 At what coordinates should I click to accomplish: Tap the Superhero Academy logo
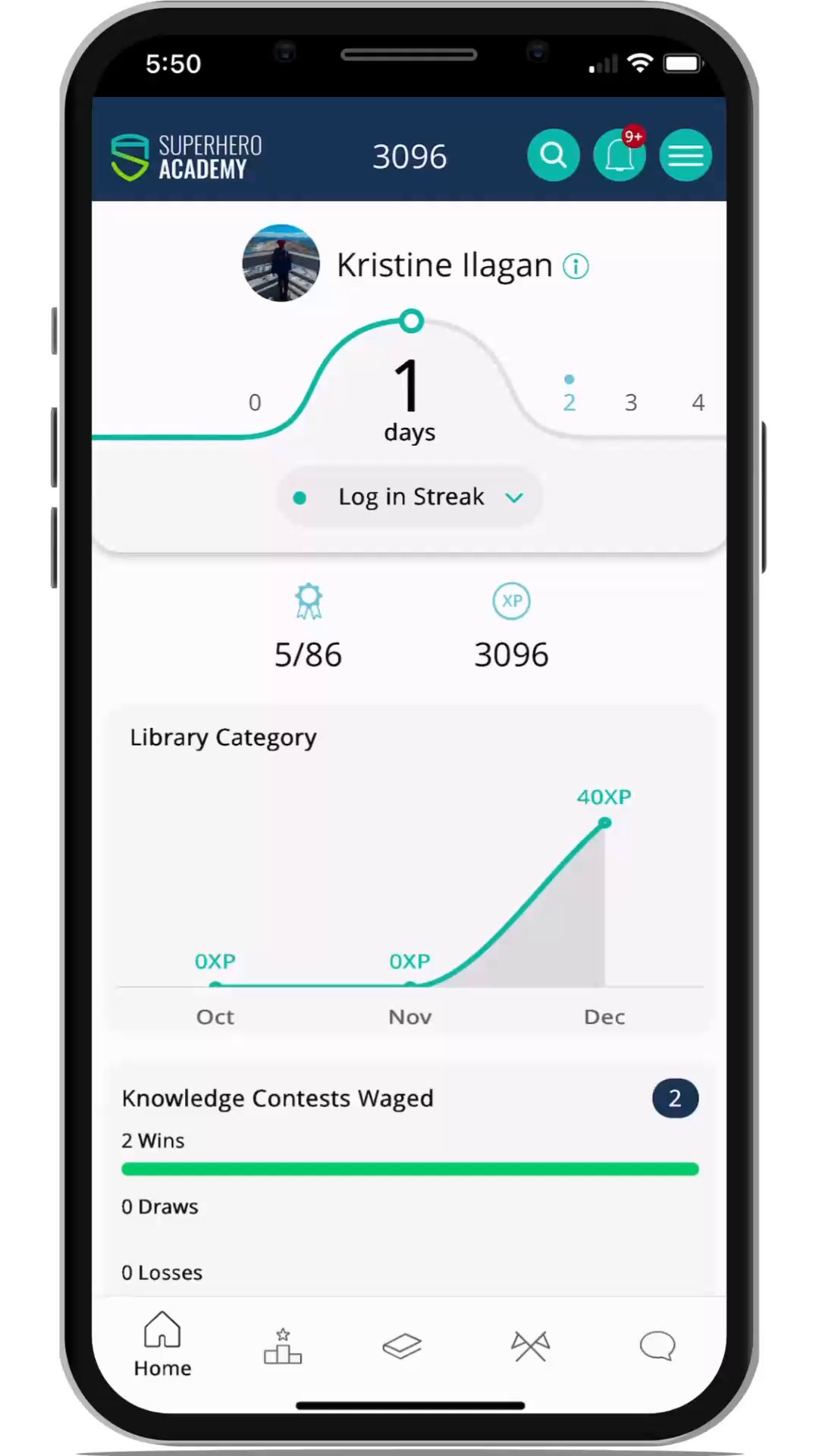pos(187,157)
